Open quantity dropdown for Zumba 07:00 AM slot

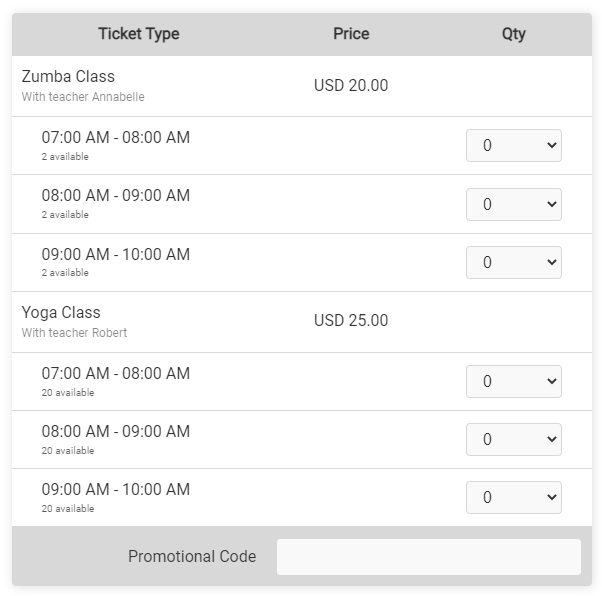tap(513, 145)
